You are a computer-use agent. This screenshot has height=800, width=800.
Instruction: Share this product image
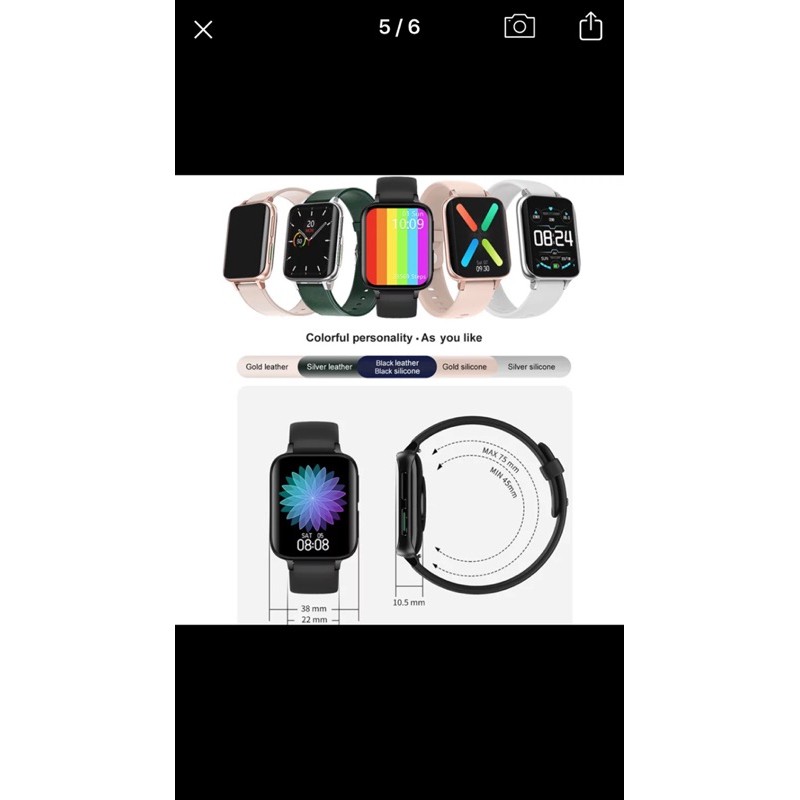click(x=591, y=26)
